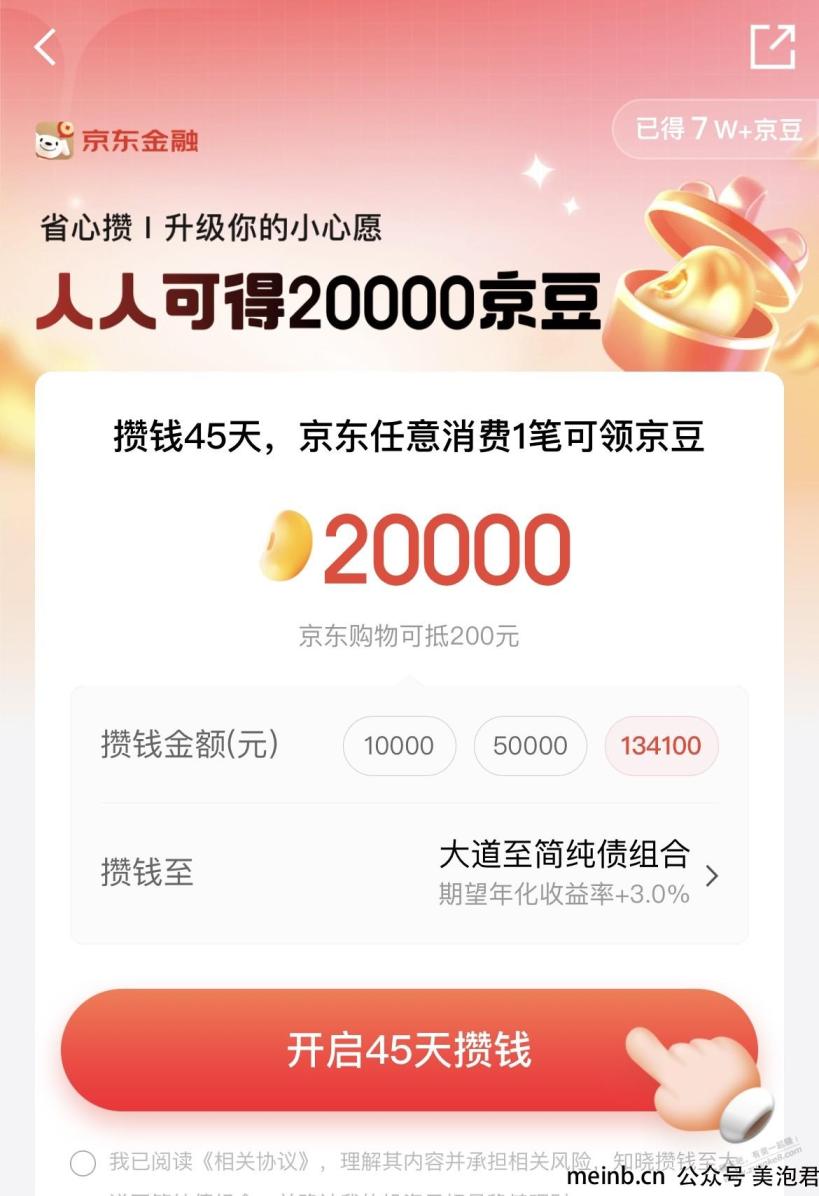
Task: Check the 我已阅读 agreement circle
Action: 83,1163
